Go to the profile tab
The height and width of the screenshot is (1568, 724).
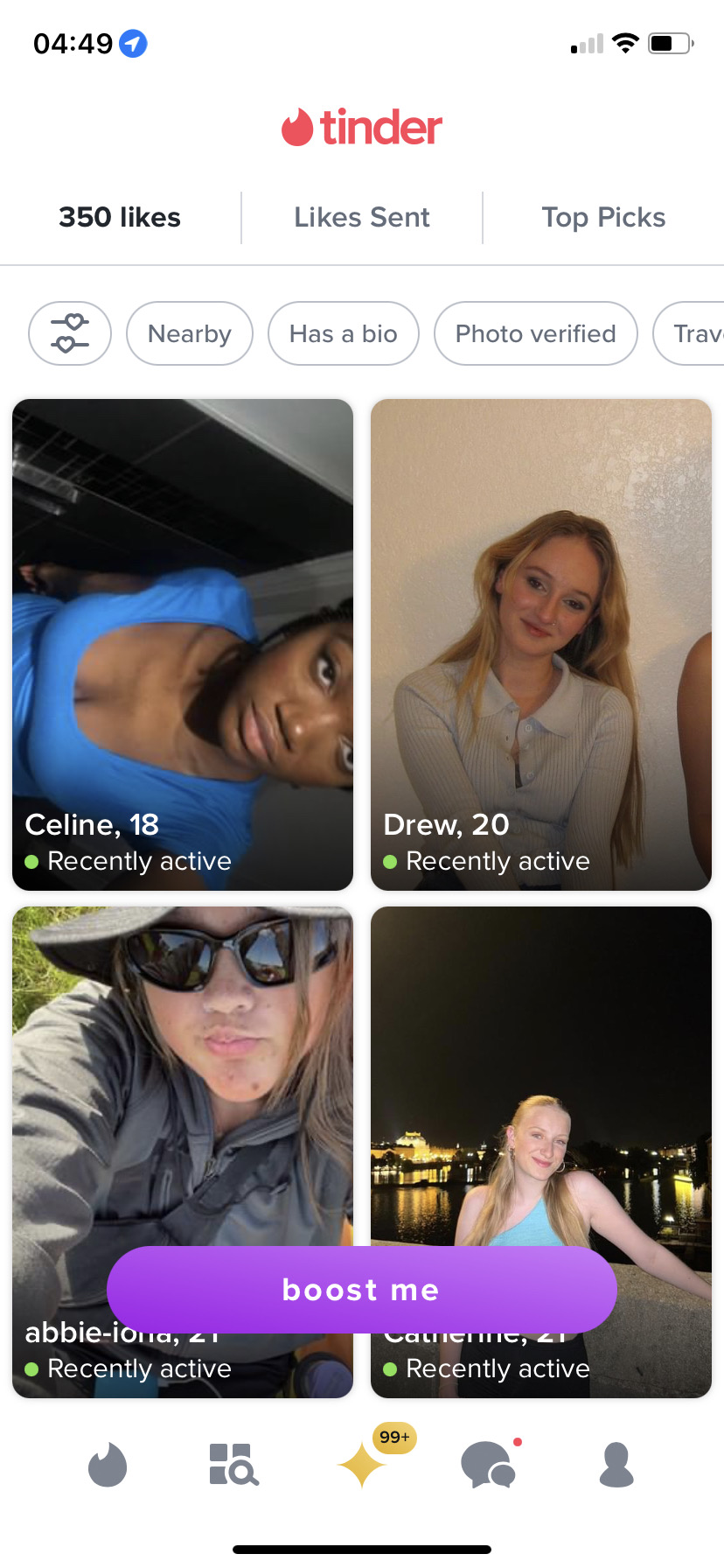pyautogui.click(x=616, y=1465)
